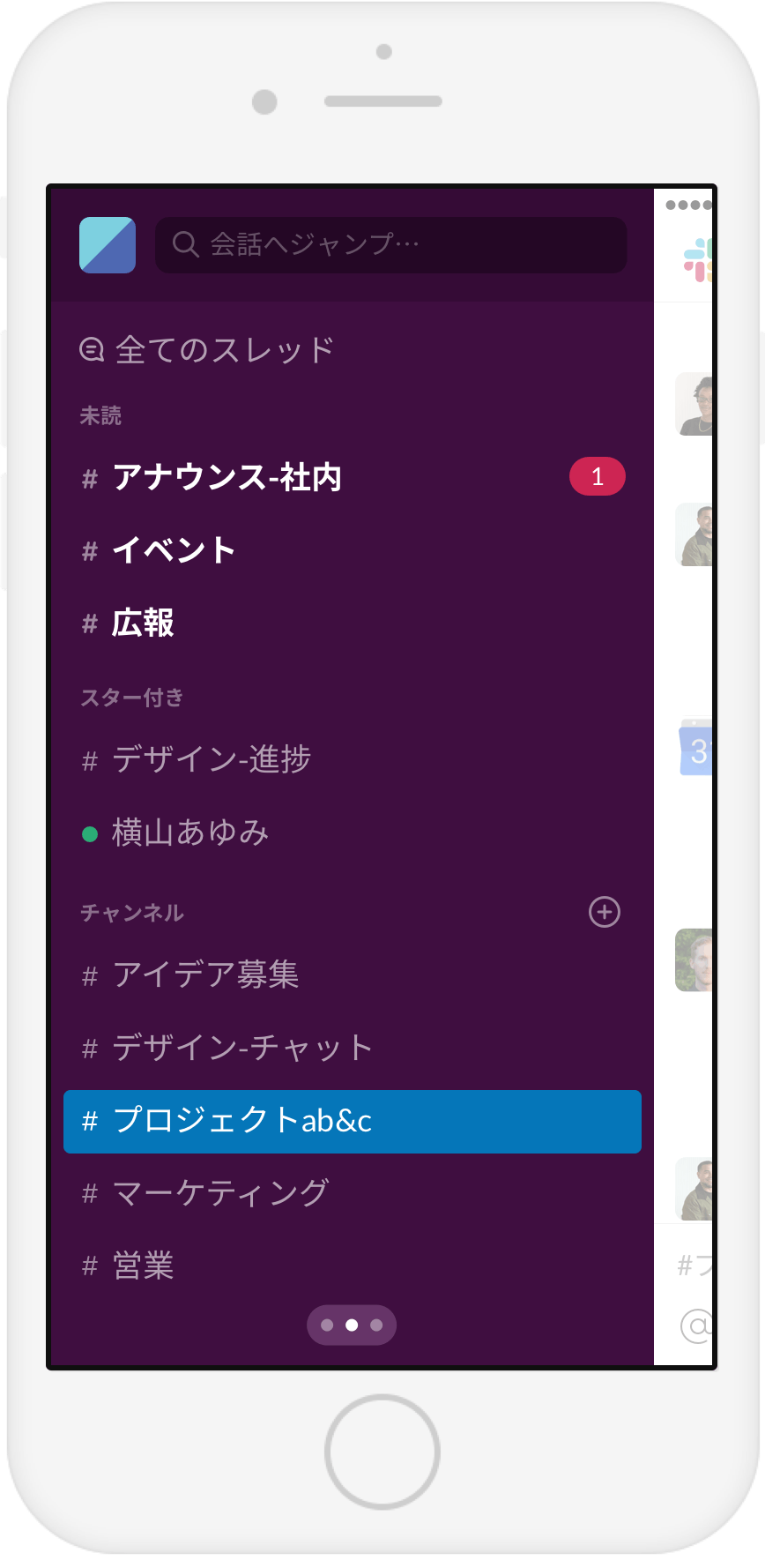This screenshot has height=1568, width=765.
Task: Open the デザイン-チャット channel
Action: click(242, 1048)
